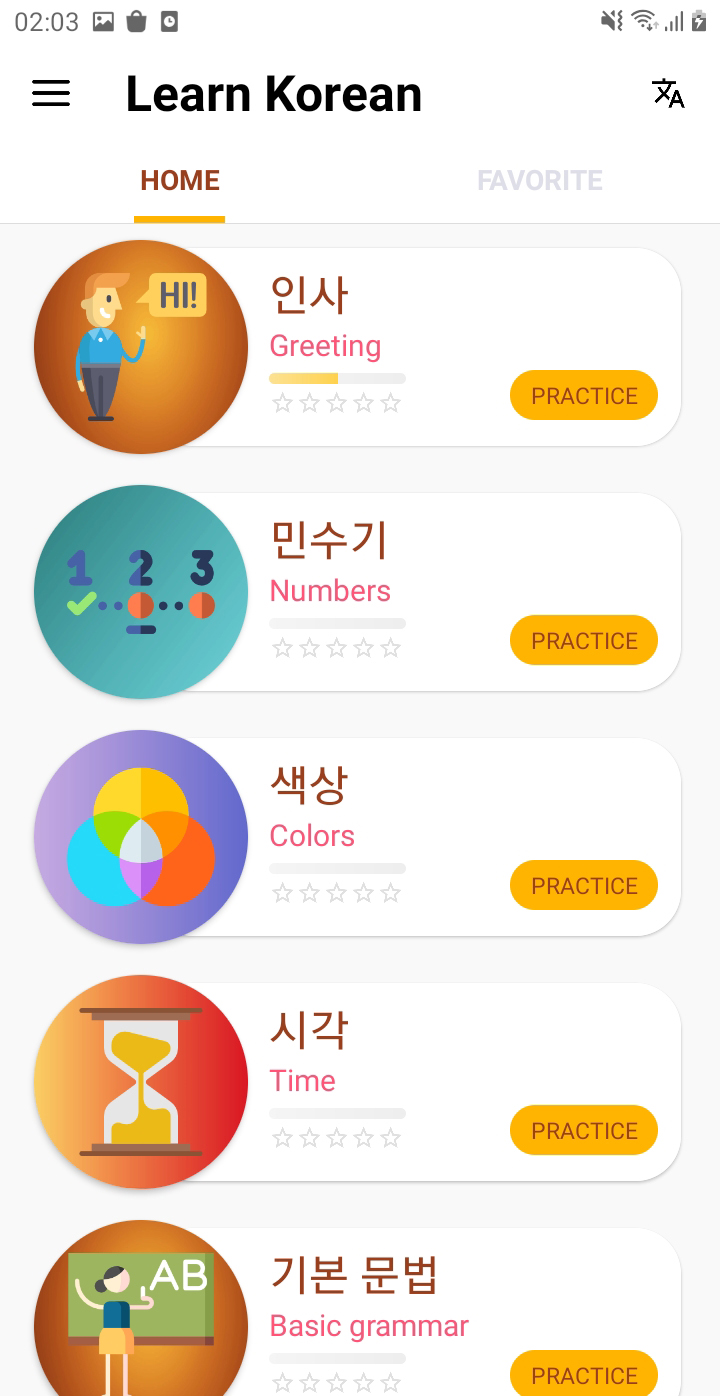Click the translate language icon
720x1396 pixels.
(668, 93)
